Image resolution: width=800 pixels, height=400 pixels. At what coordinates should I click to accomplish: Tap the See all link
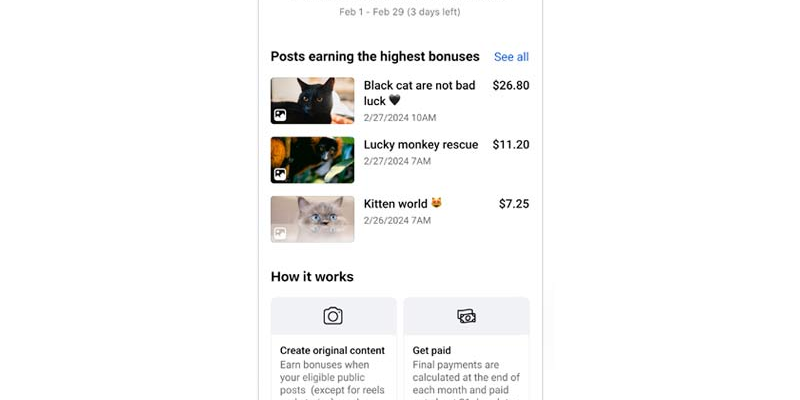(x=511, y=57)
